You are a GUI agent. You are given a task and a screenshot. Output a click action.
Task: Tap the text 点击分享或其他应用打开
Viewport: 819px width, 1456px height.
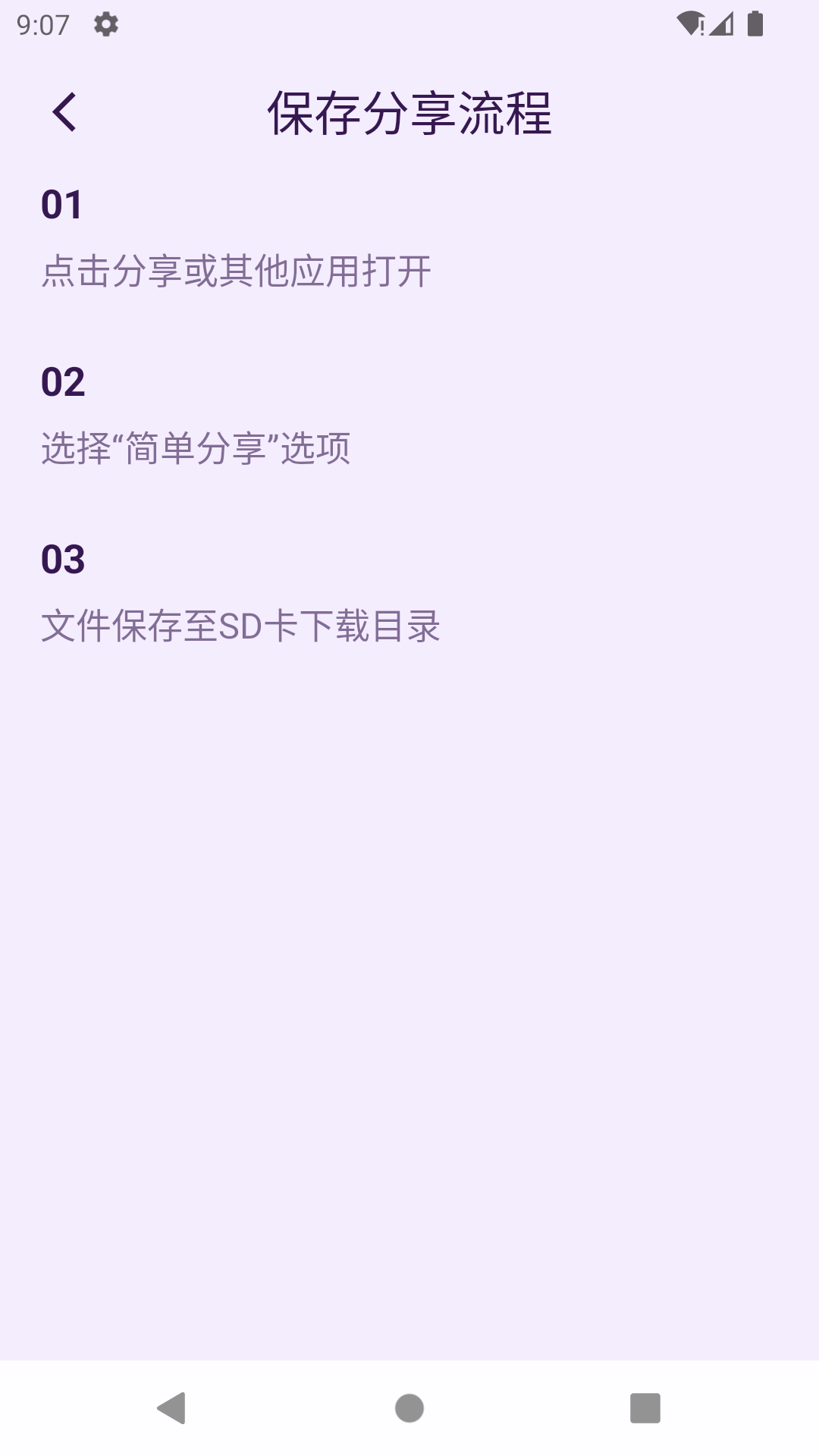tap(237, 270)
